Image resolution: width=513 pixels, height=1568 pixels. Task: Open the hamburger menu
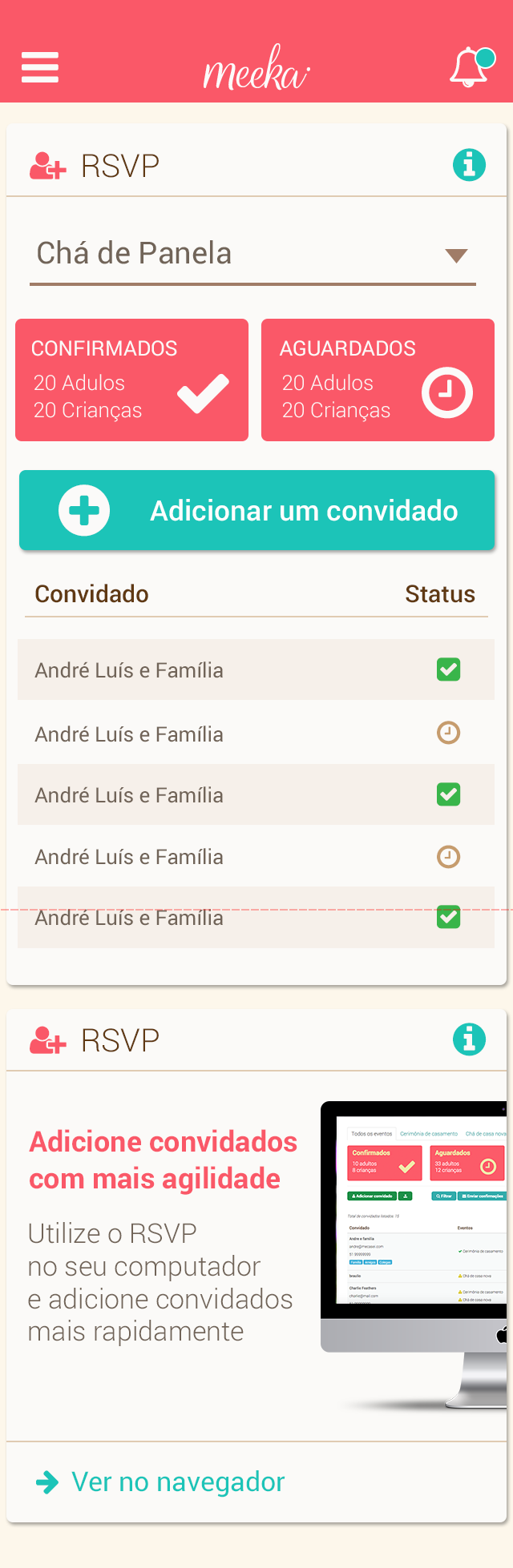click(40, 67)
